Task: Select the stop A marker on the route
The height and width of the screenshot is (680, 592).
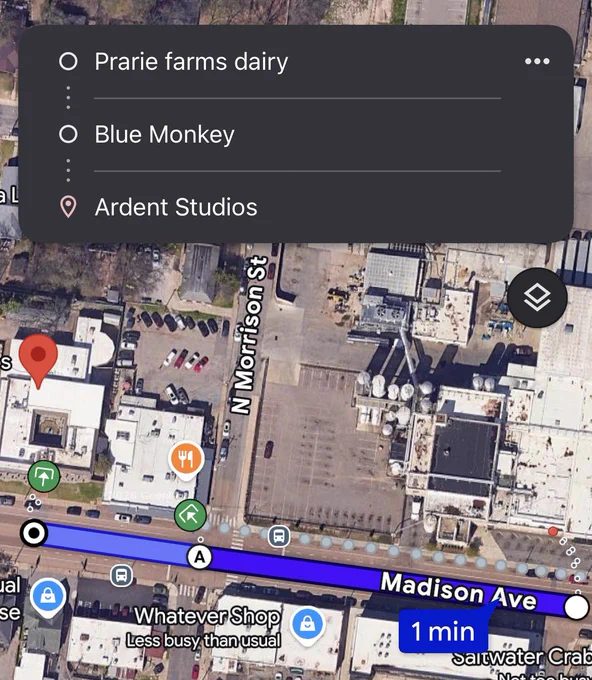Action: [x=200, y=557]
